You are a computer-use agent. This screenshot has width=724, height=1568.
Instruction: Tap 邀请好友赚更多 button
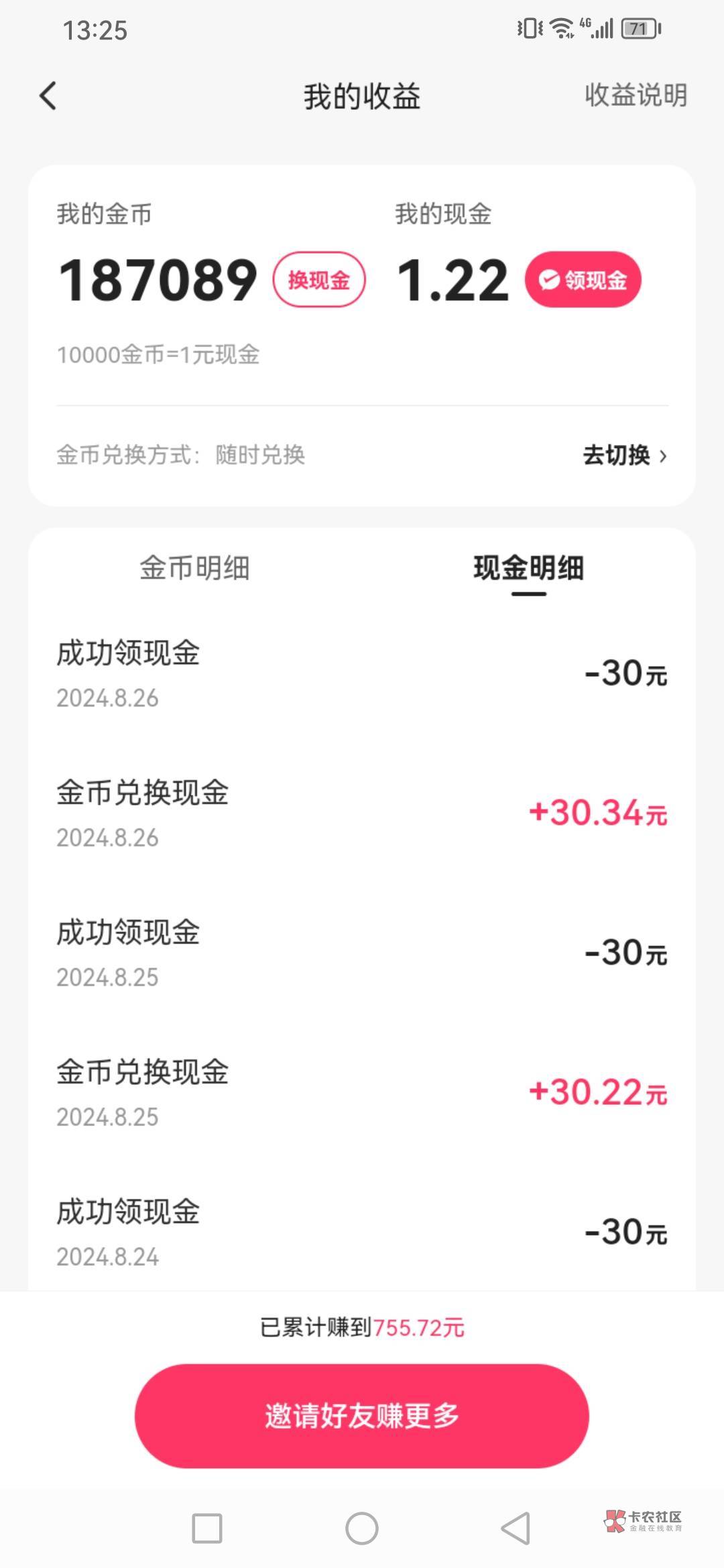tap(361, 1416)
